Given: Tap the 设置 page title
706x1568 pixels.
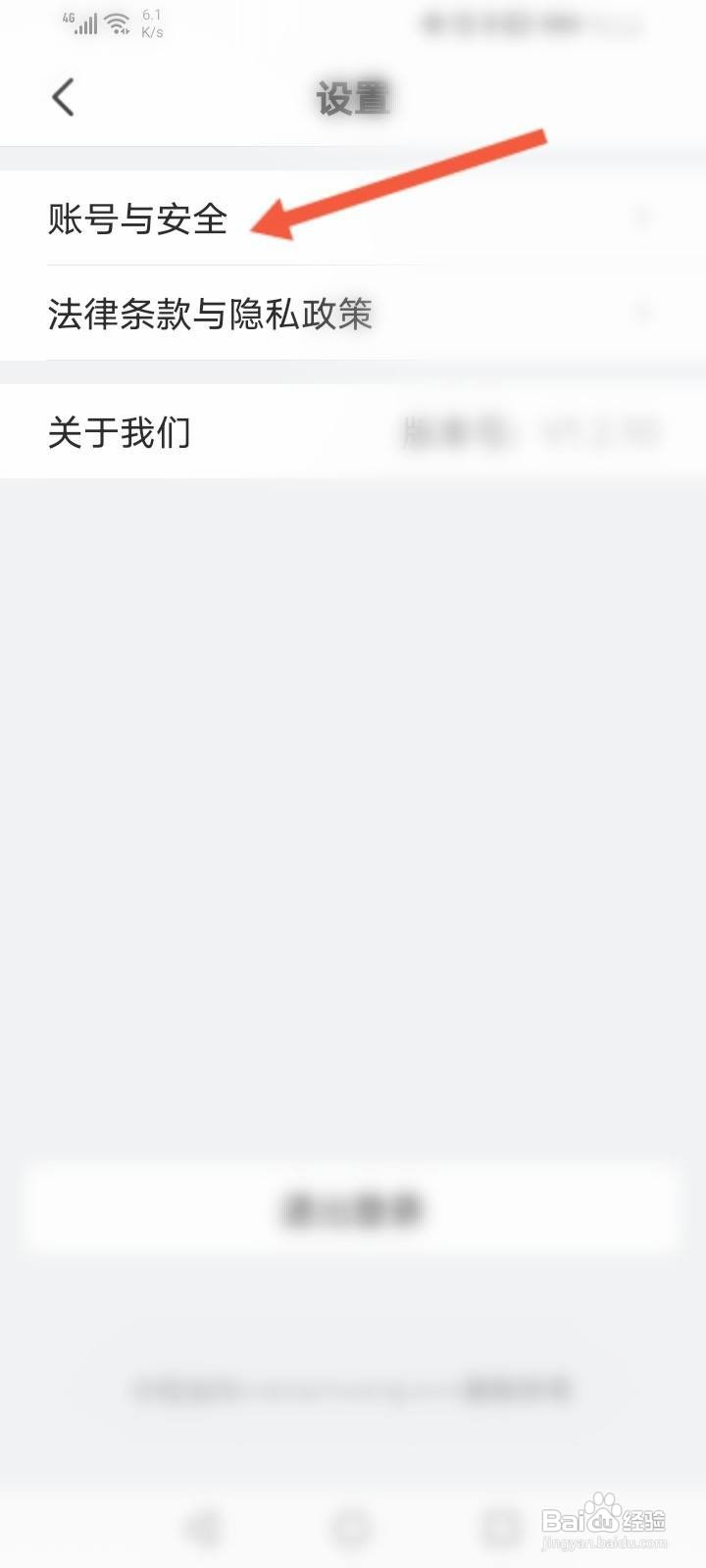Looking at the screenshot, I should [x=353, y=97].
